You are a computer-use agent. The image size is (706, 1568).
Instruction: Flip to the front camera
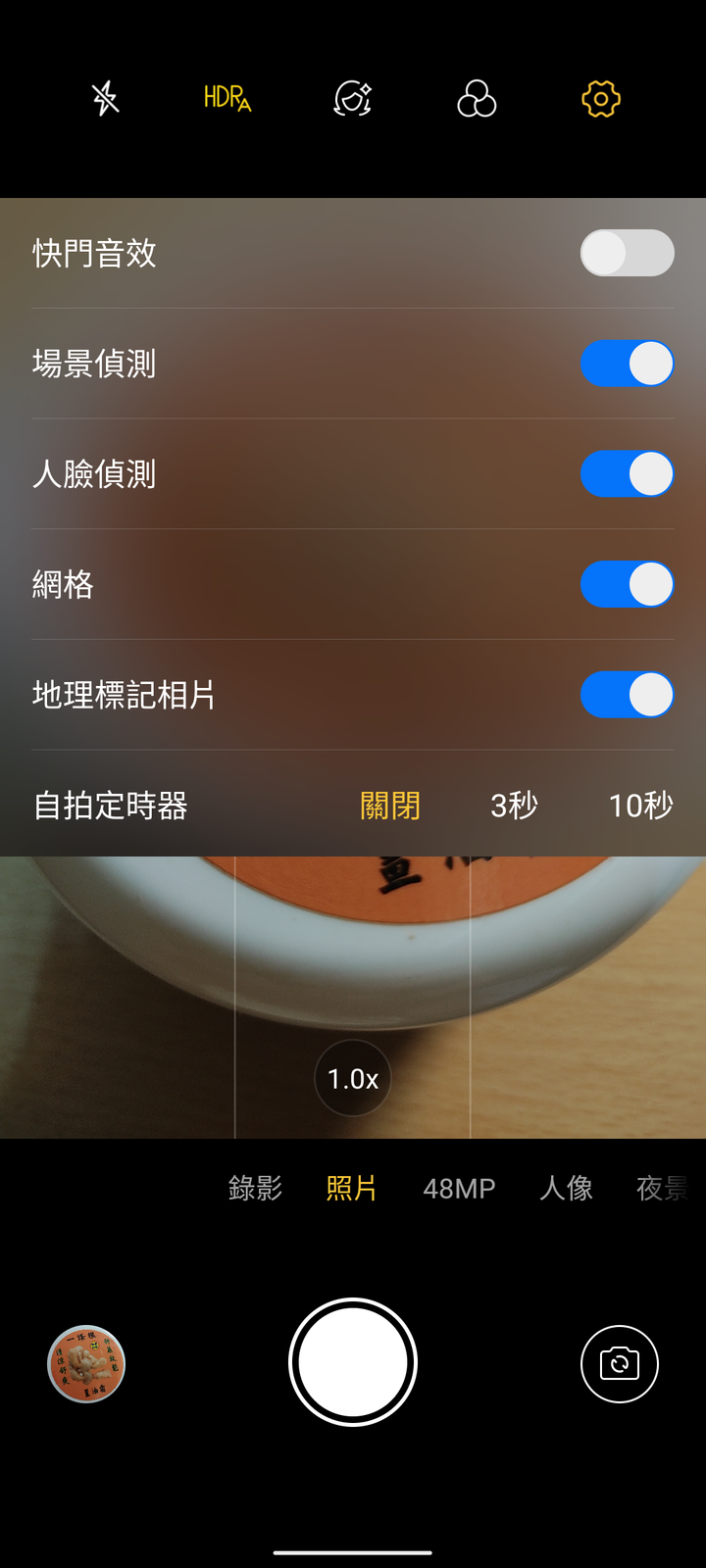coord(620,1363)
